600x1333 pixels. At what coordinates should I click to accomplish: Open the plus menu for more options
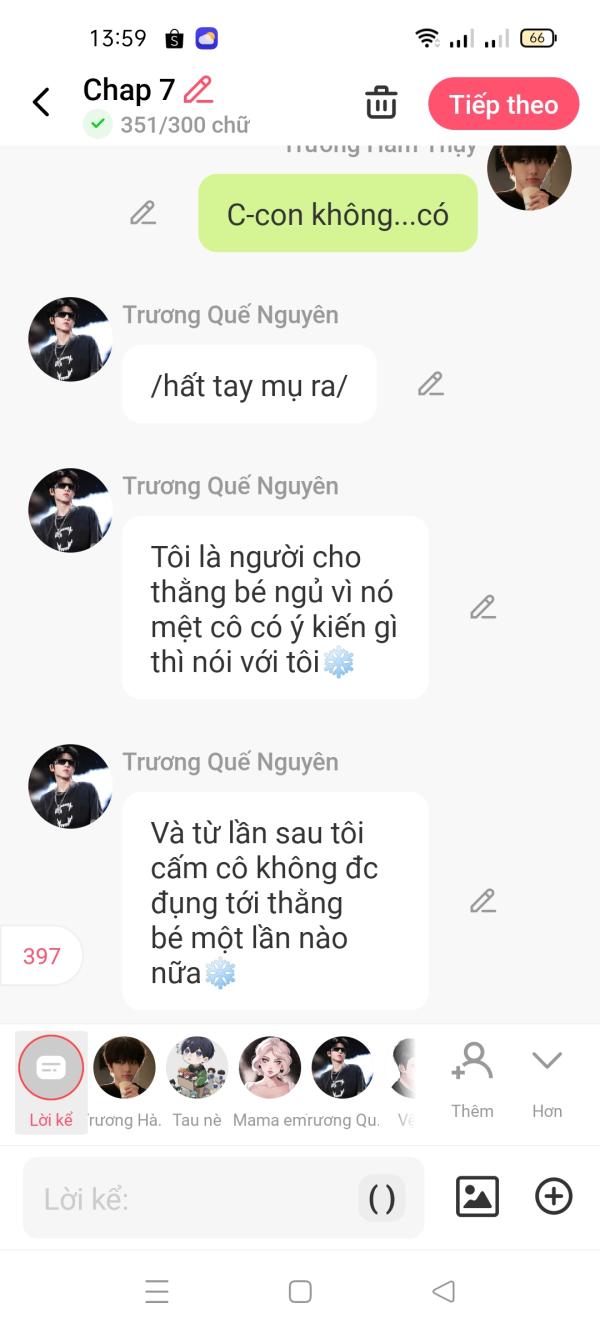tap(554, 1197)
